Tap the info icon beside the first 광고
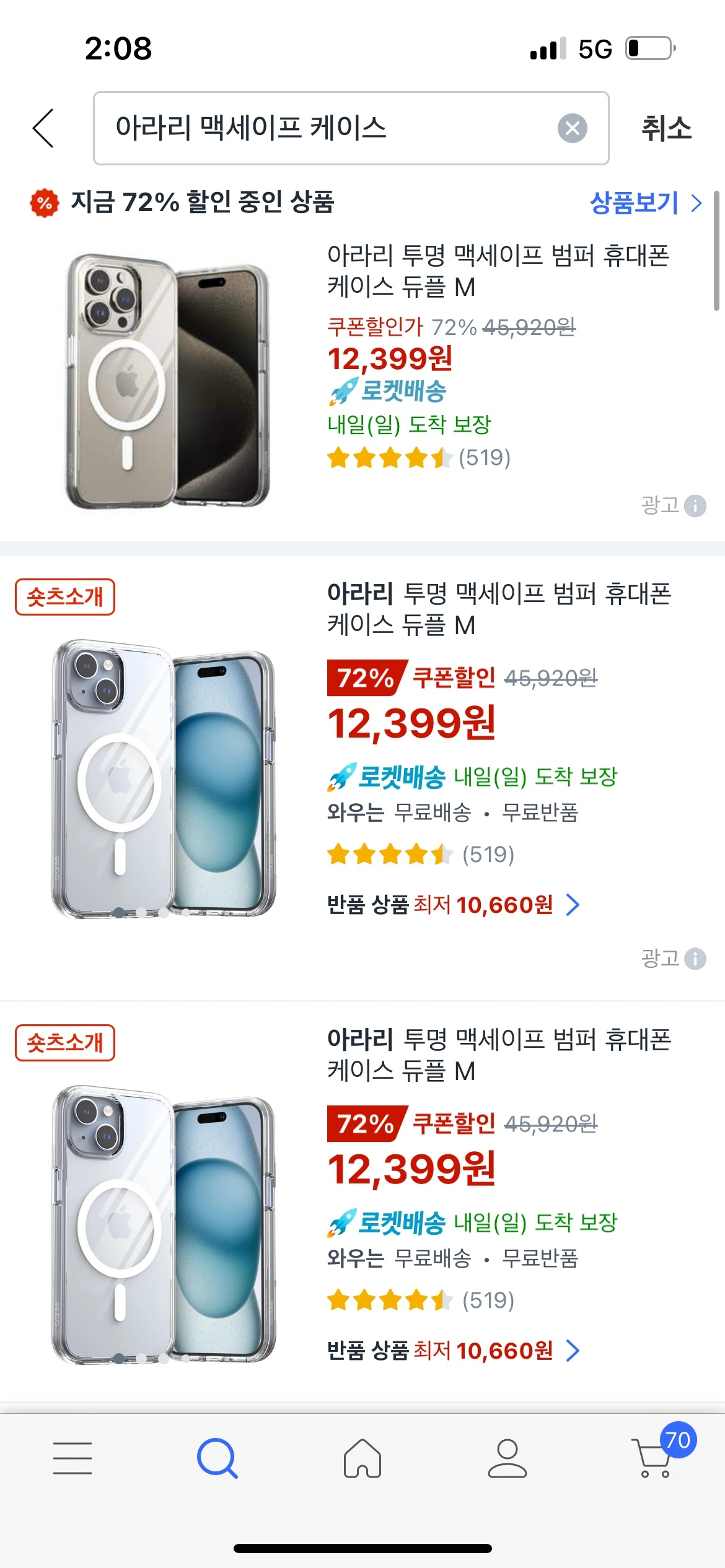This screenshot has height=1568, width=725. [x=695, y=506]
